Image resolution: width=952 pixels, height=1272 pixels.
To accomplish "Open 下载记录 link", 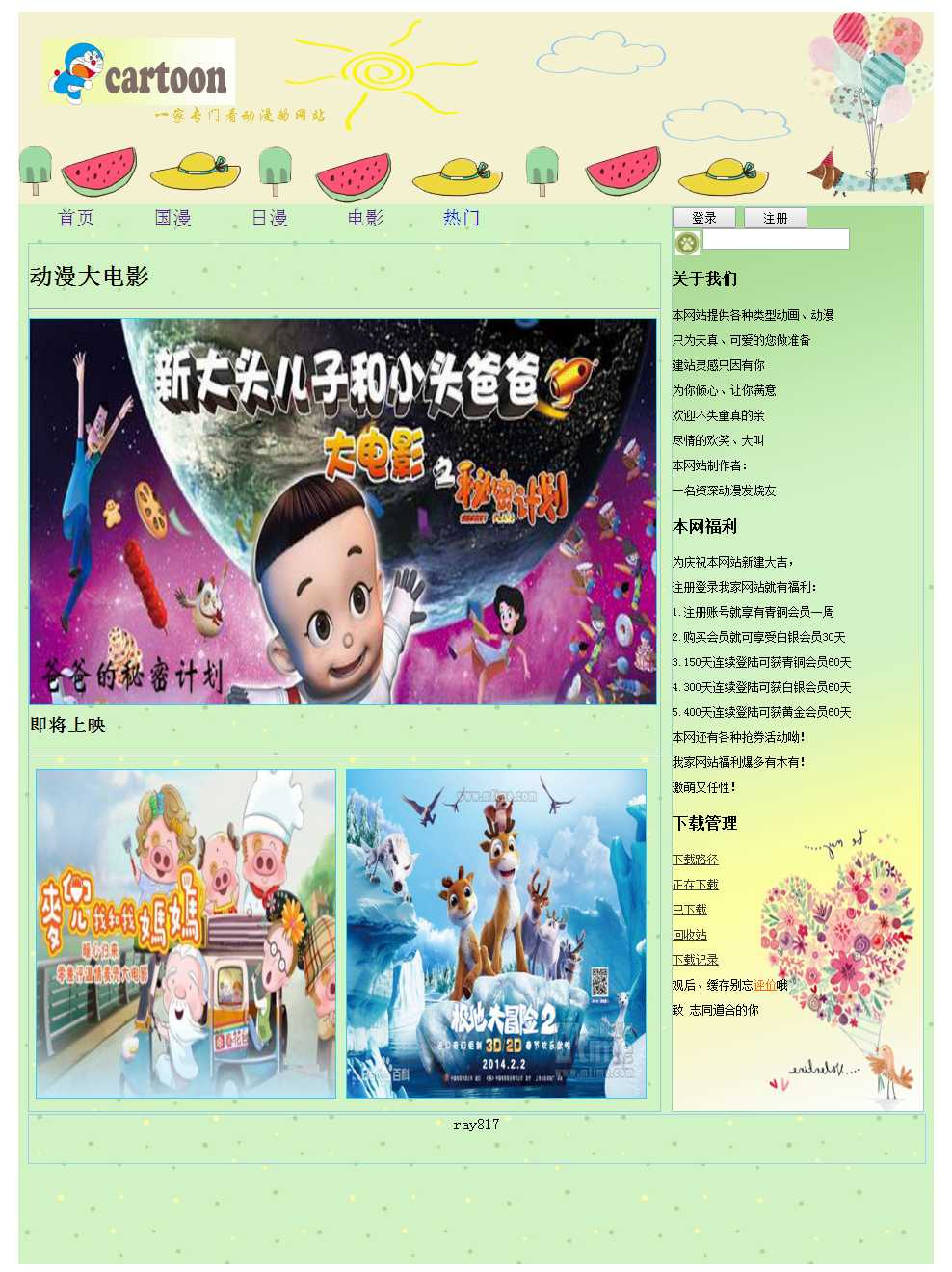I will pyautogui.click(x=695, y=960).
